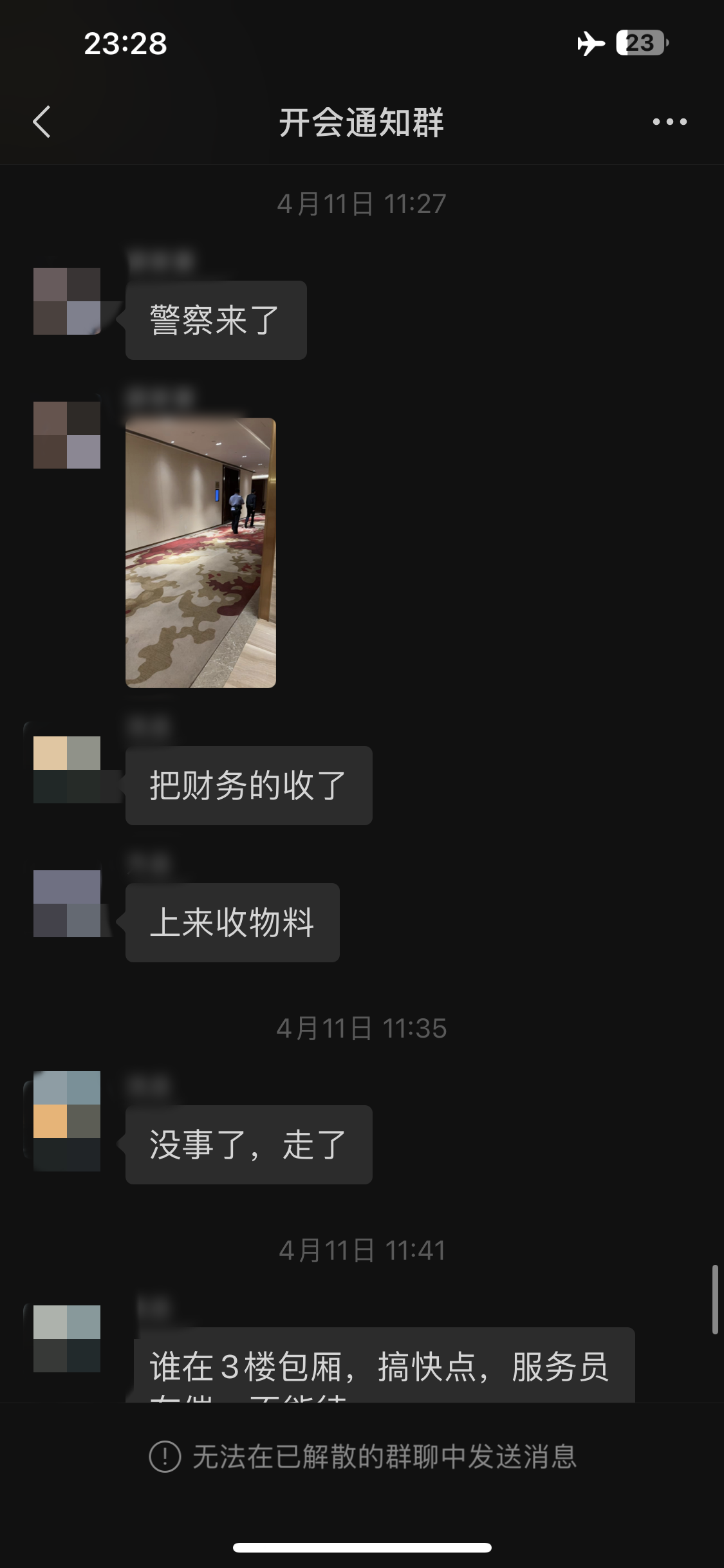724x1568 pixels.
Task: Go back from 开会通知群 chat
Action: tap(42, 122)
